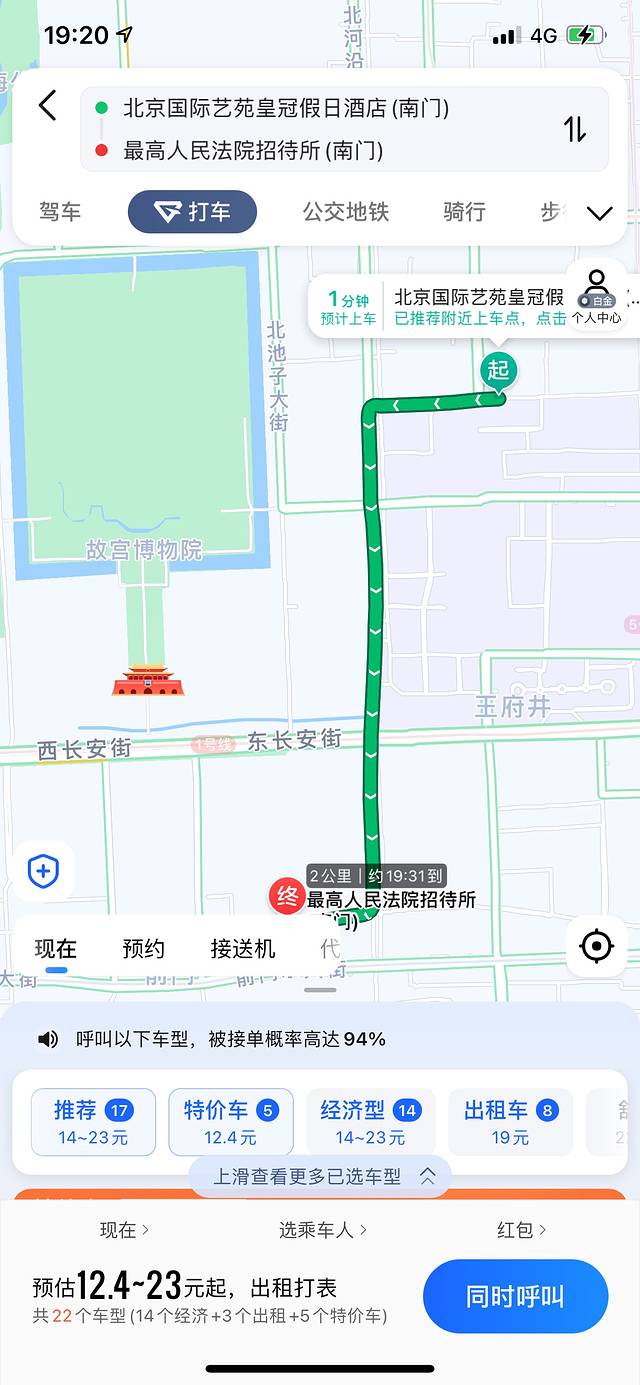640x1385 pixels.
Task: Go back using the top-left arrow
Action: pyautogui.click(x=47, y=106)
